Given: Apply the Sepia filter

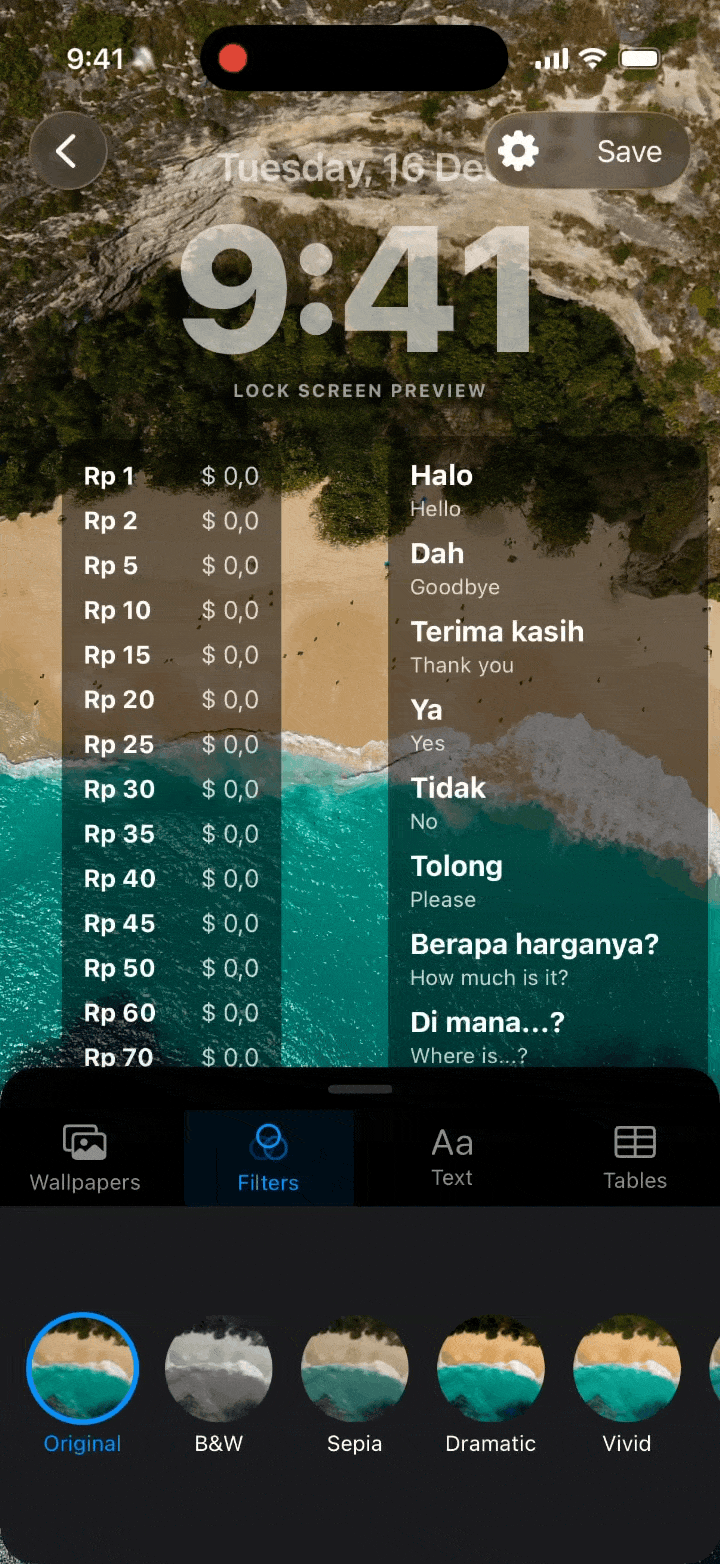Looking at the screenshot, I should click(x=354, y=1368).
